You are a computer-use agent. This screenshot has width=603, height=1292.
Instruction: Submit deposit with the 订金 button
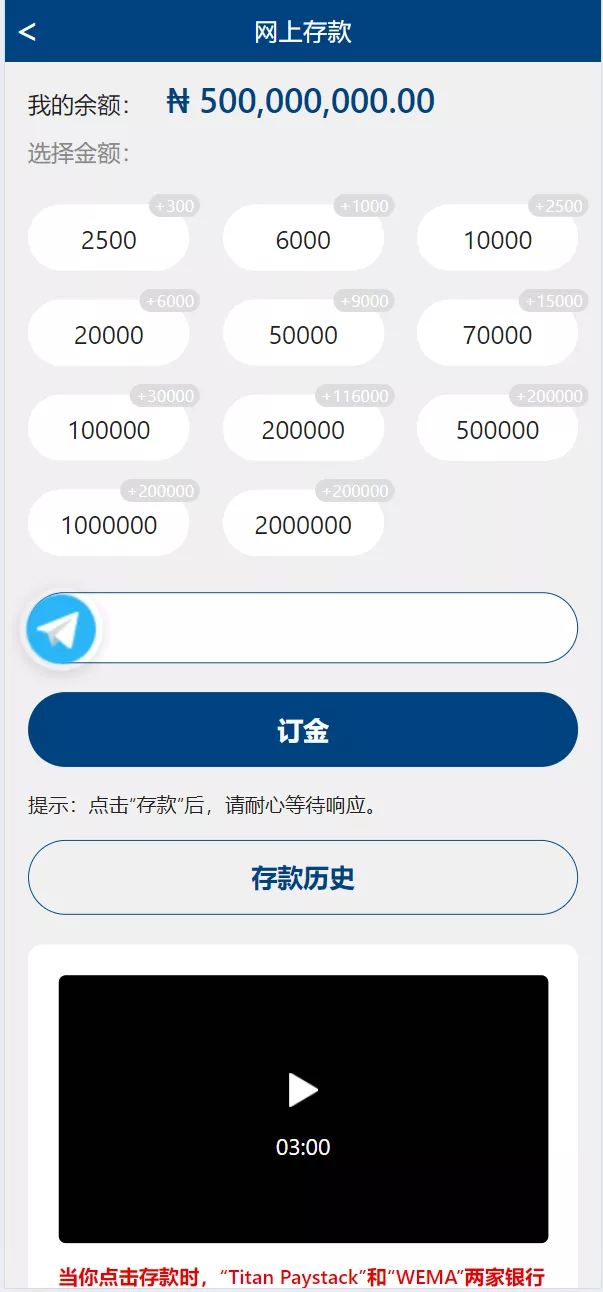303,730
